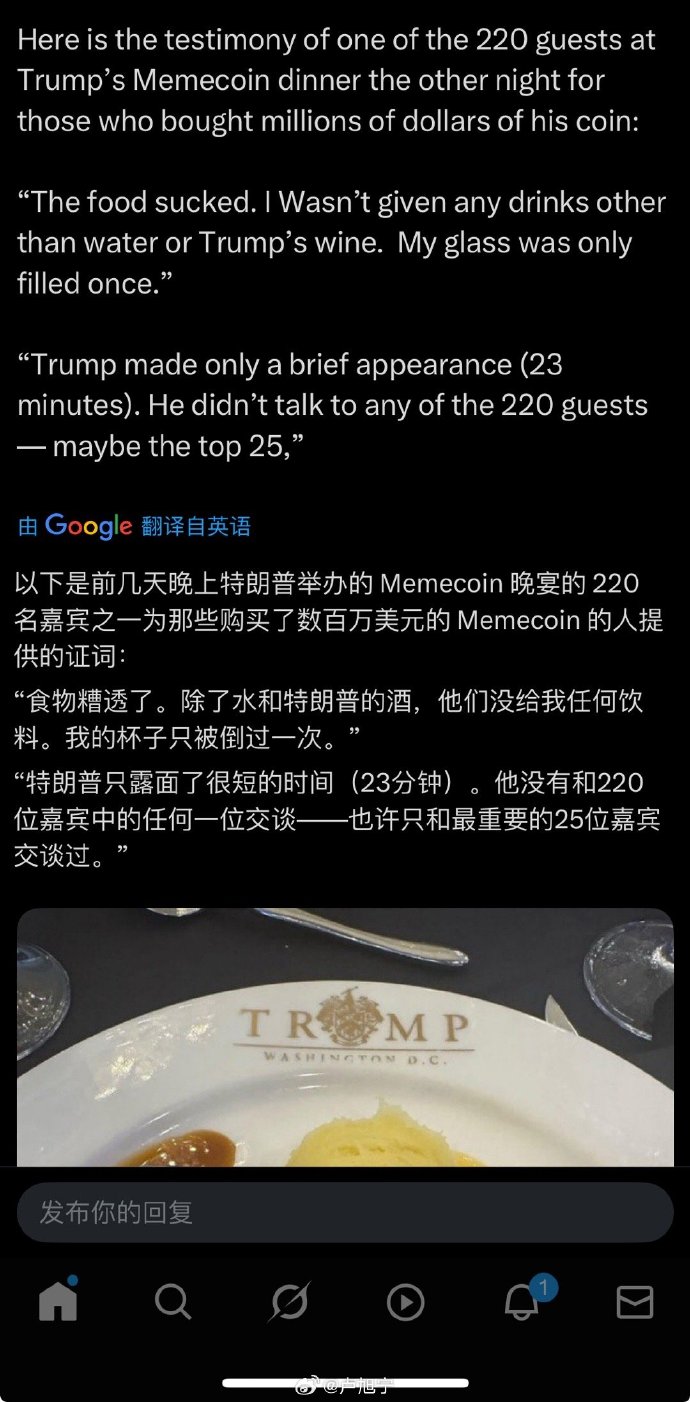Tap the Google translated-from-English link

(134, 526)
